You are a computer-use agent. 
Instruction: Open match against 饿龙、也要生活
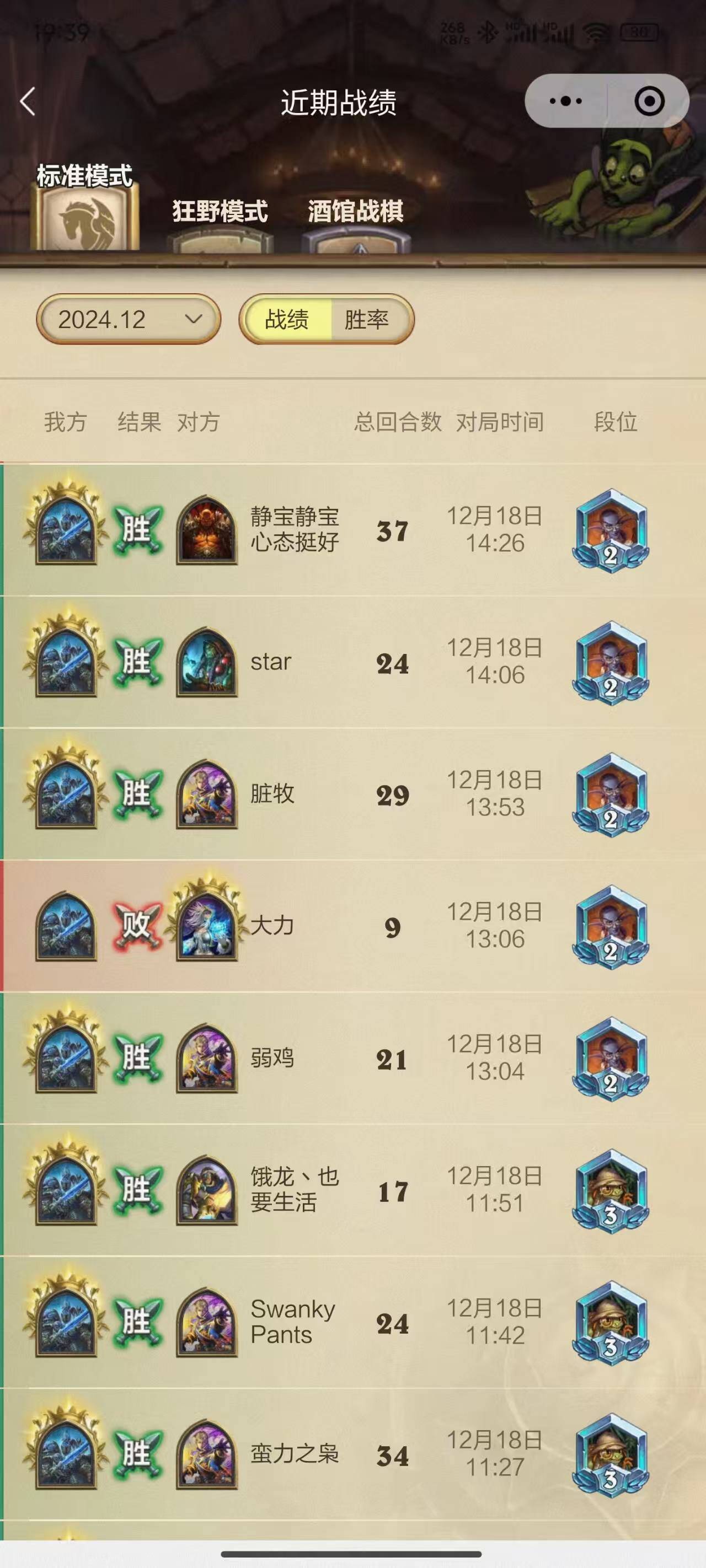[354, 1190]
